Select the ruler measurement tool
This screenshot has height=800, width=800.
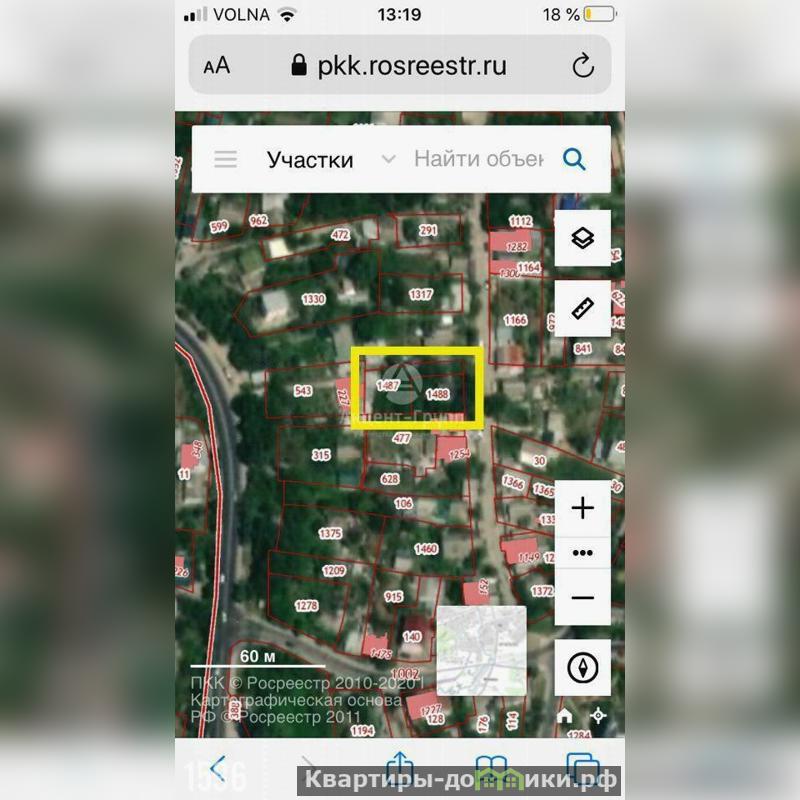[x=582, y=307]
